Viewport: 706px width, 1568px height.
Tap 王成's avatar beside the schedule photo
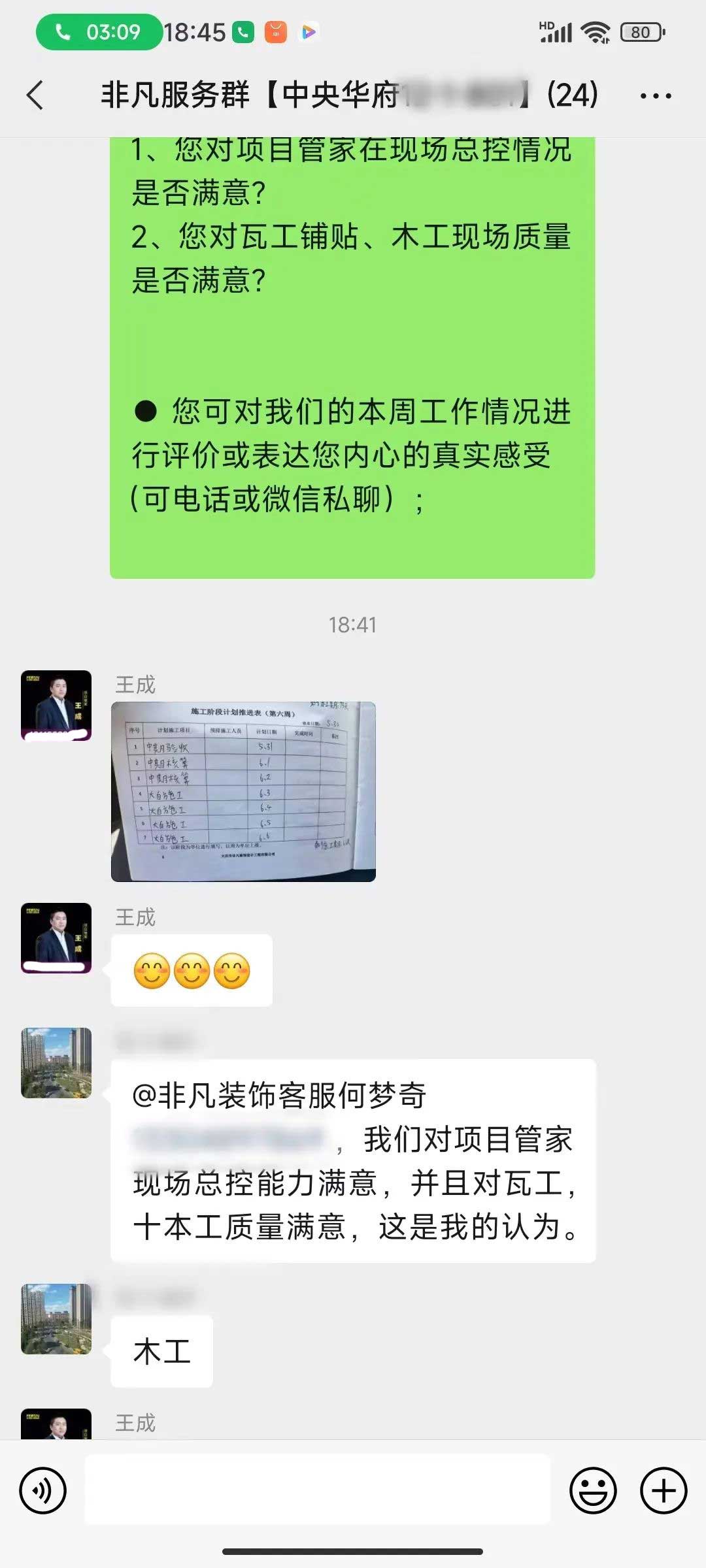click(x=56, y=706)
